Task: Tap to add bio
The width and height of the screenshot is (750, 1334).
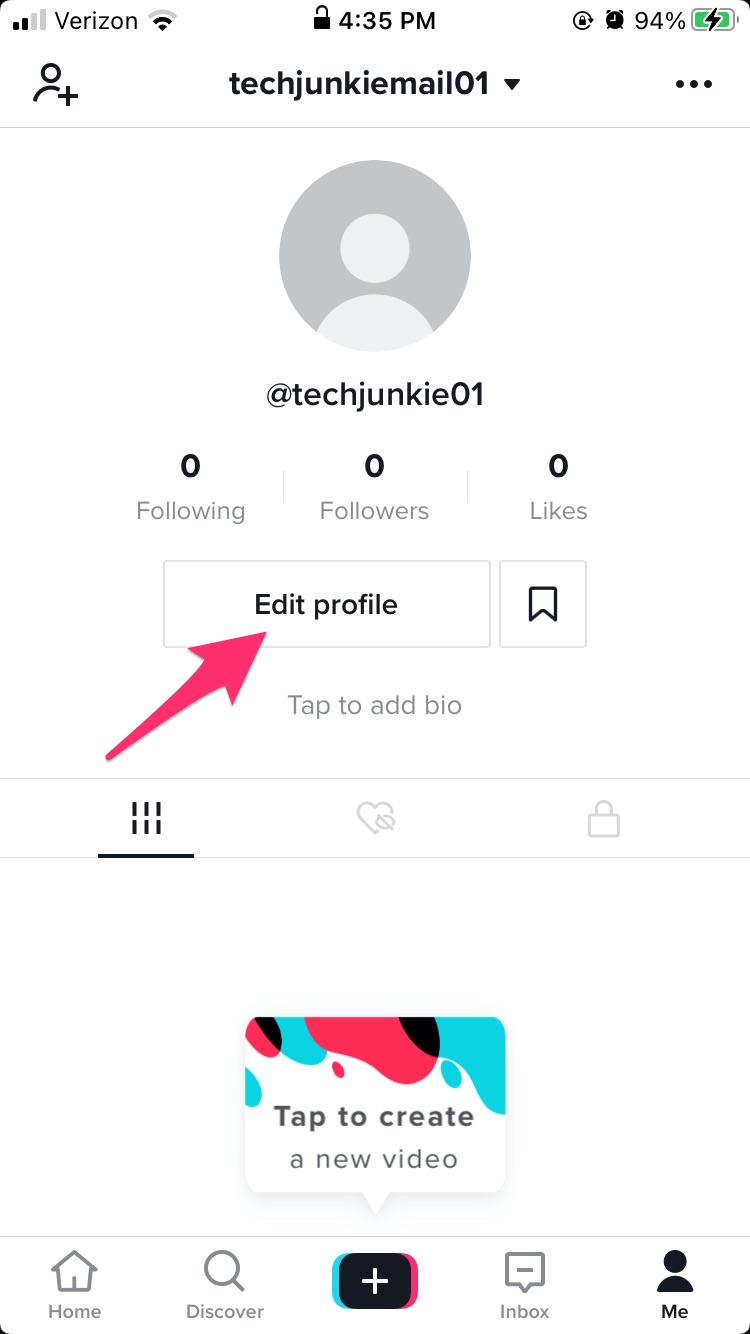Action: click(374, 705)
